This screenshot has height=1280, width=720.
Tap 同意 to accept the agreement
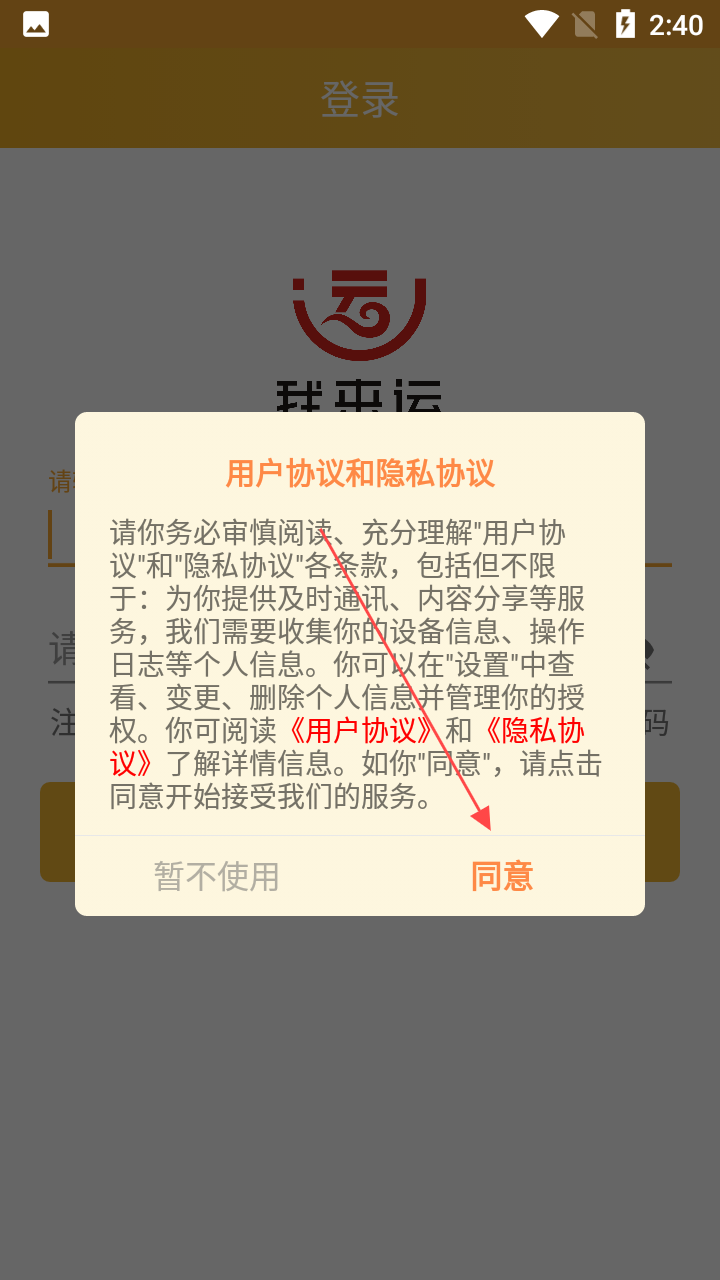coord(502,877)
